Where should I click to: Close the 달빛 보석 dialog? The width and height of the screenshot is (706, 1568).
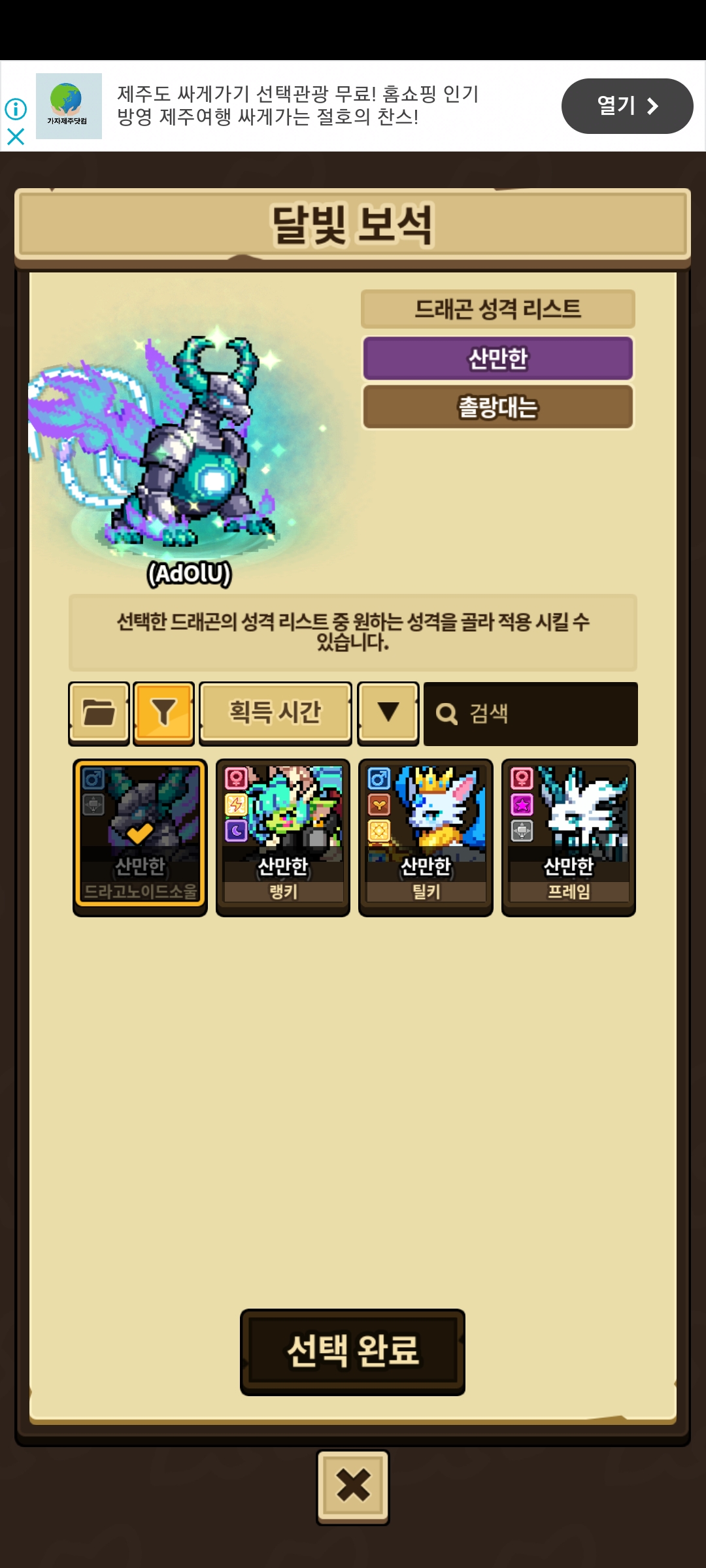pyautogui.click(x=353, y=1487)
